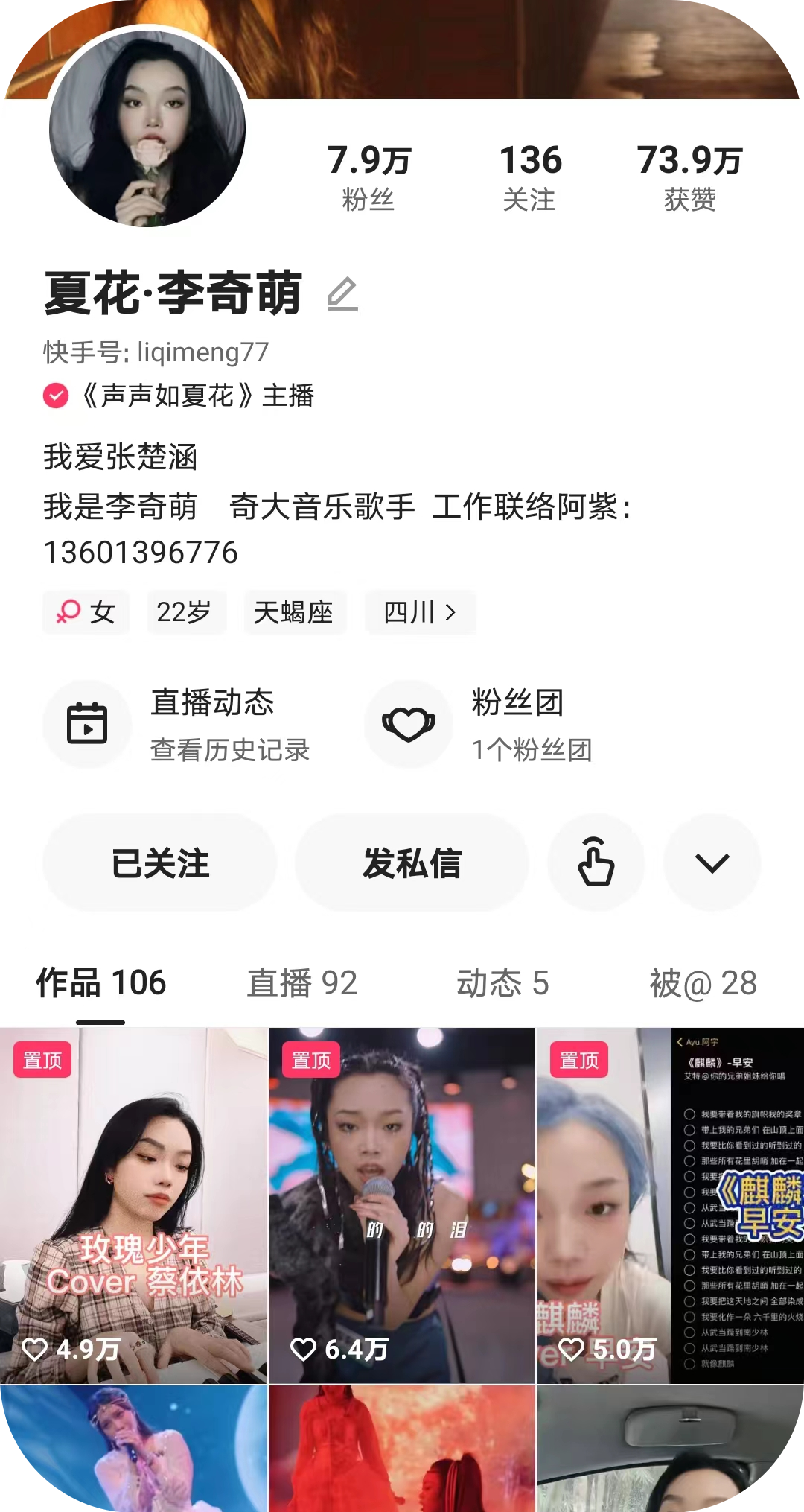The width and height of the screenshot is (804, 1512).
Task: Switch to the 直播 92 tab
Action: pyautogui.click(x=302, y=983)
